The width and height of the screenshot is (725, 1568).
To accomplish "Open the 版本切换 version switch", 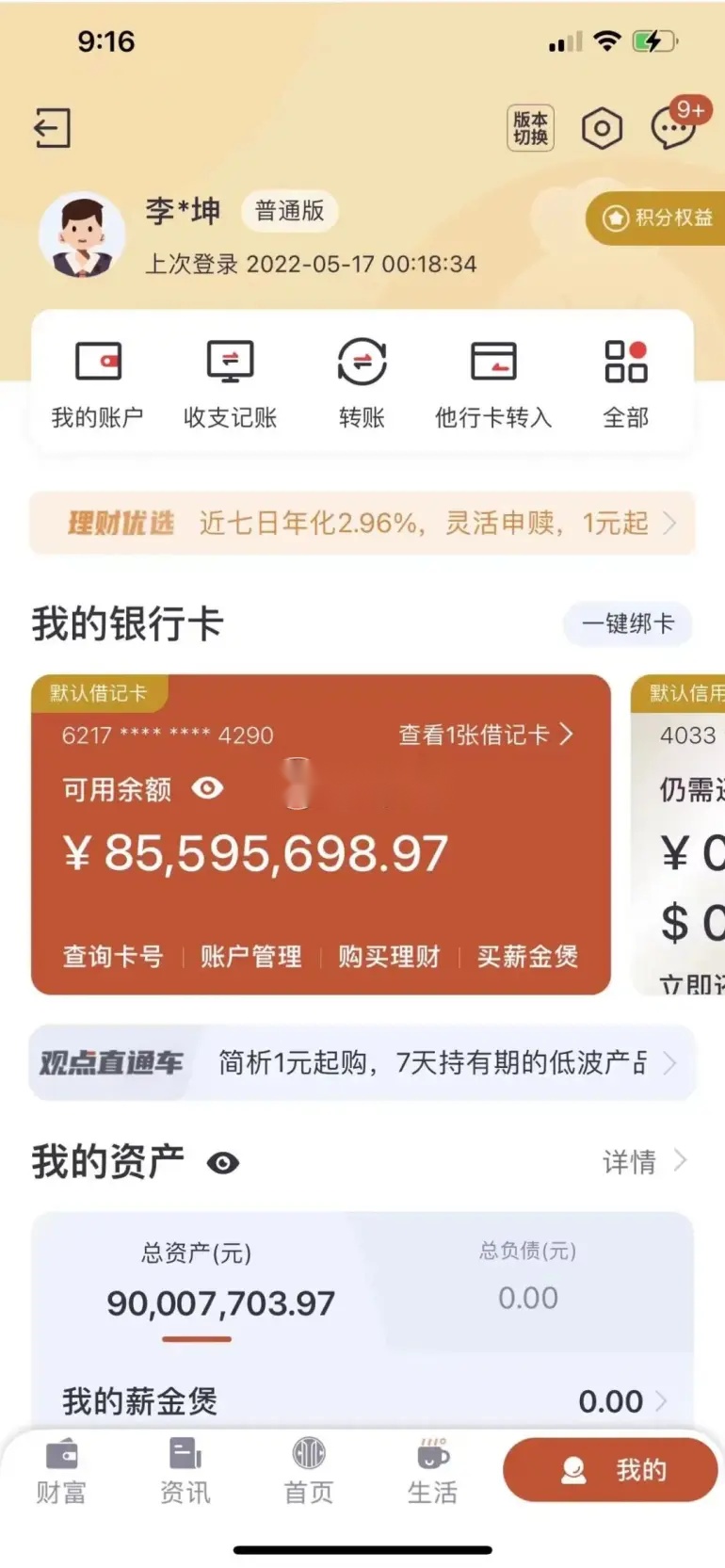I will (530, 128).
